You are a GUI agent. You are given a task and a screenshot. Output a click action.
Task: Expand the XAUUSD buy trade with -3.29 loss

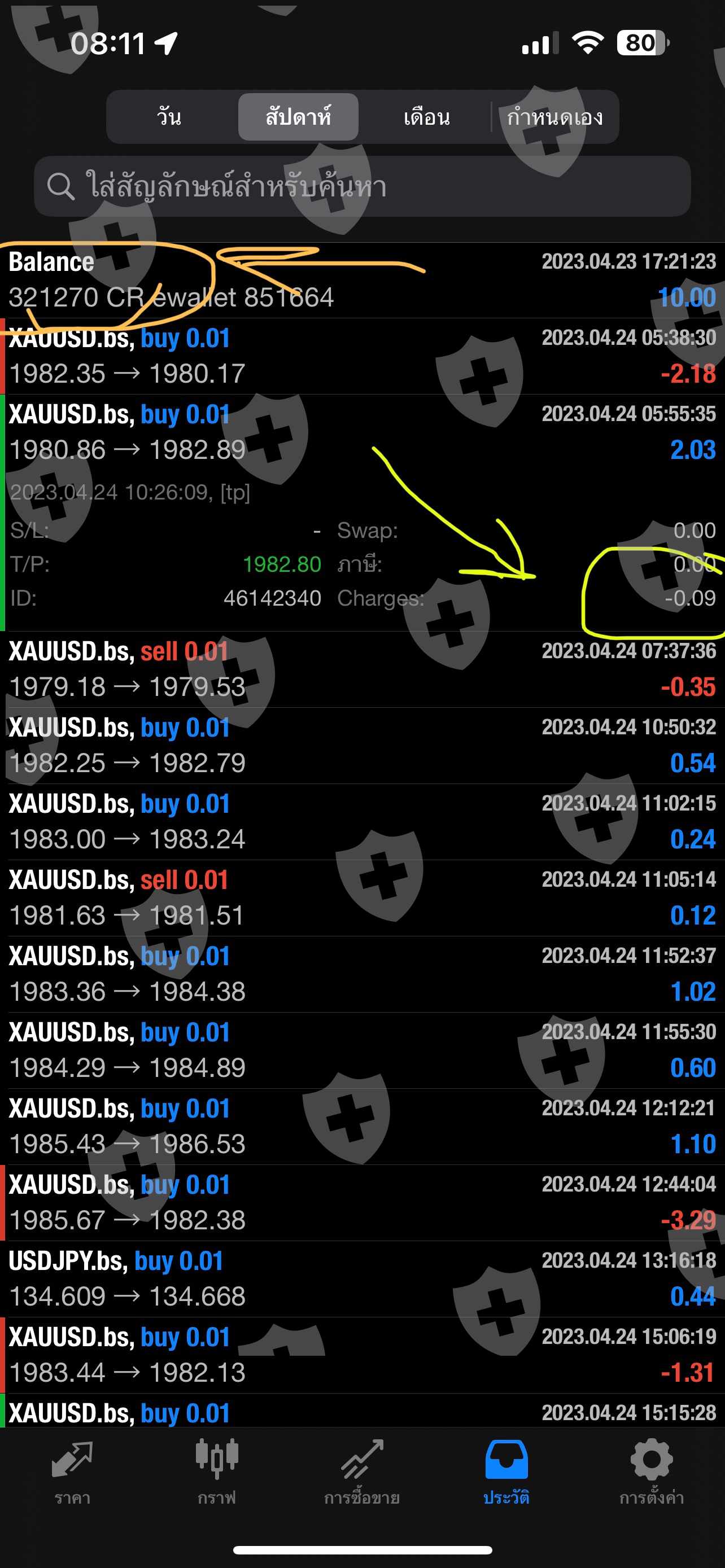[x=362, y=1202]
